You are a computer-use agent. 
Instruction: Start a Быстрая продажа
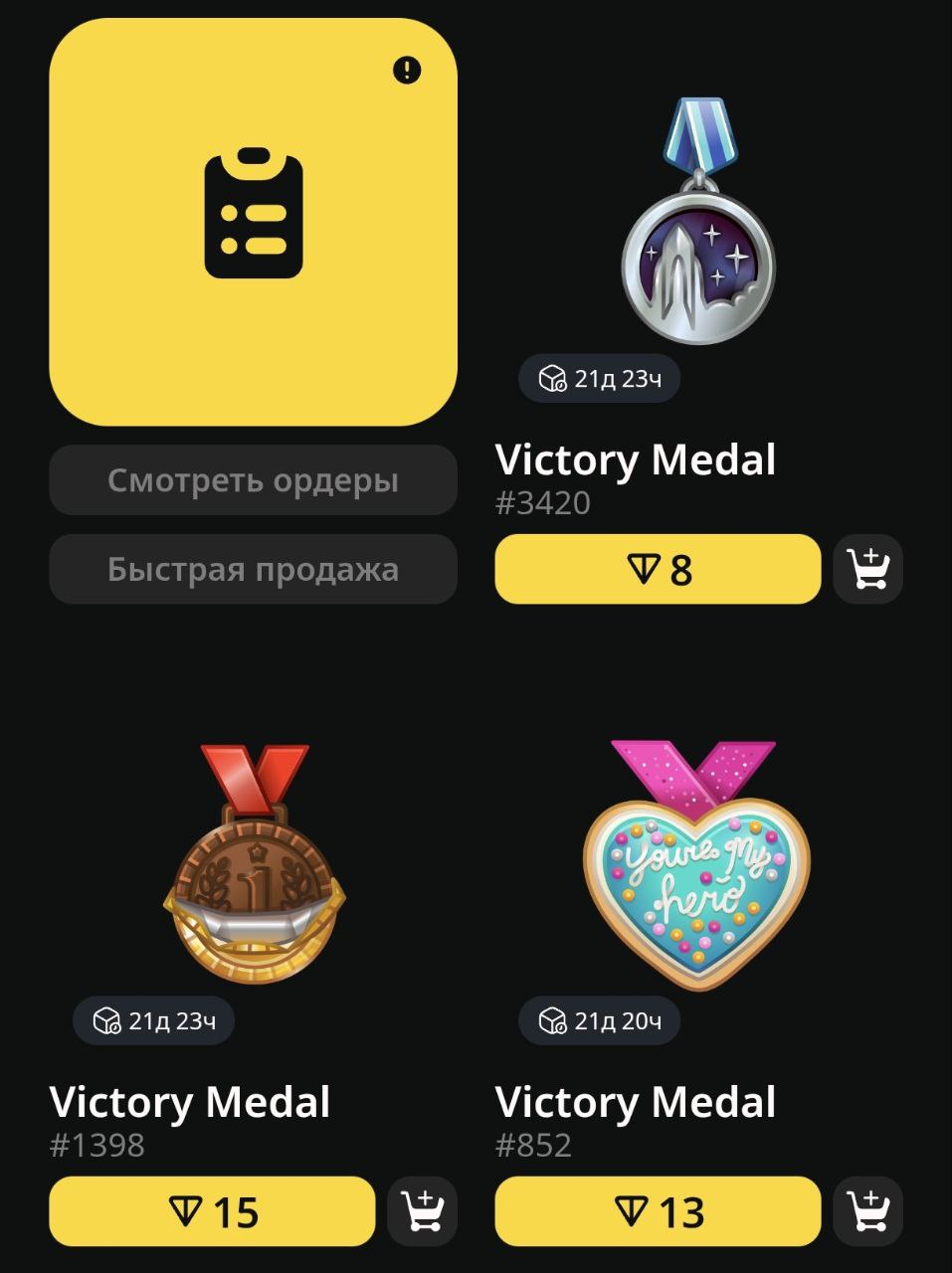pos(253,569)
